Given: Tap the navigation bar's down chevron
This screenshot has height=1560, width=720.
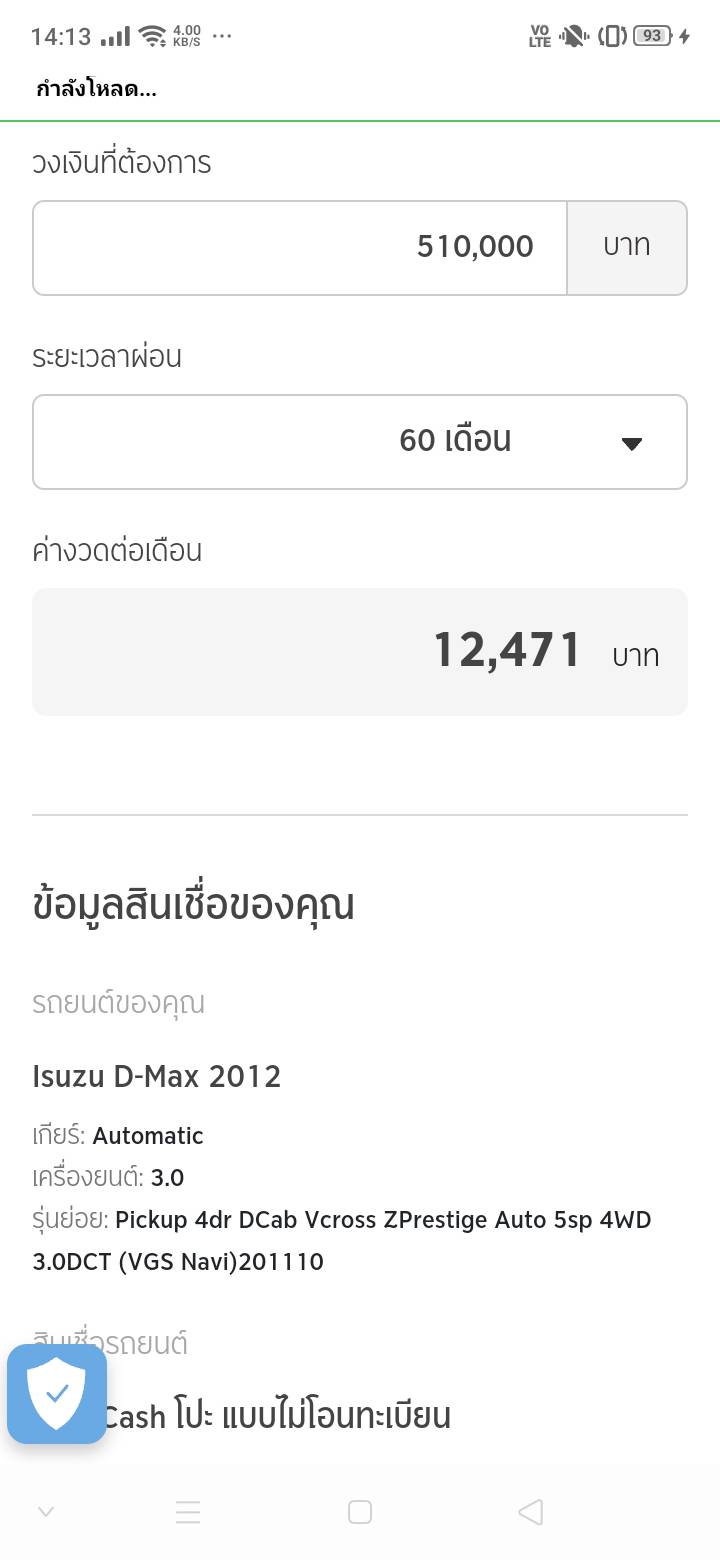Looking at the screenshot, I should 46,1512.
